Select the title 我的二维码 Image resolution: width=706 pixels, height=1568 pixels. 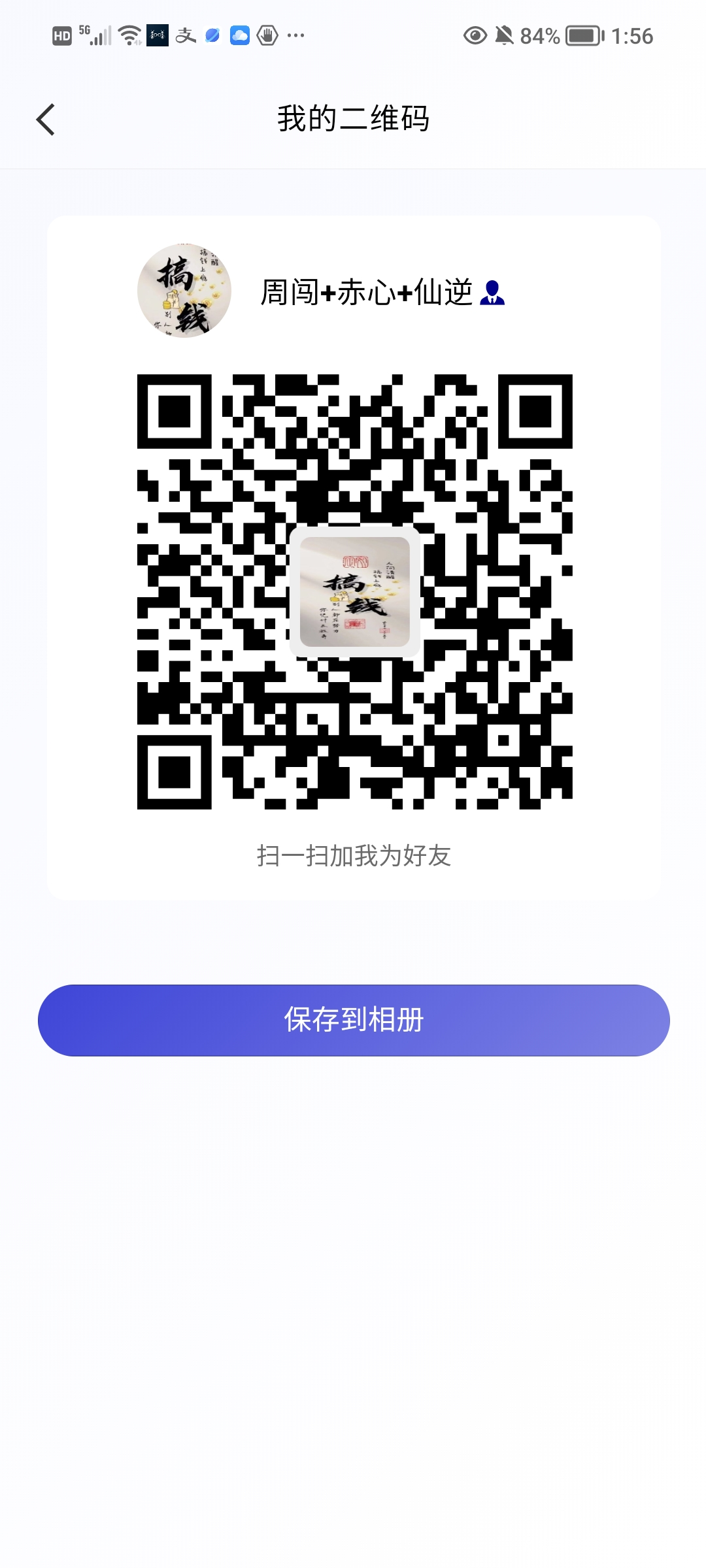coord(353,118)
